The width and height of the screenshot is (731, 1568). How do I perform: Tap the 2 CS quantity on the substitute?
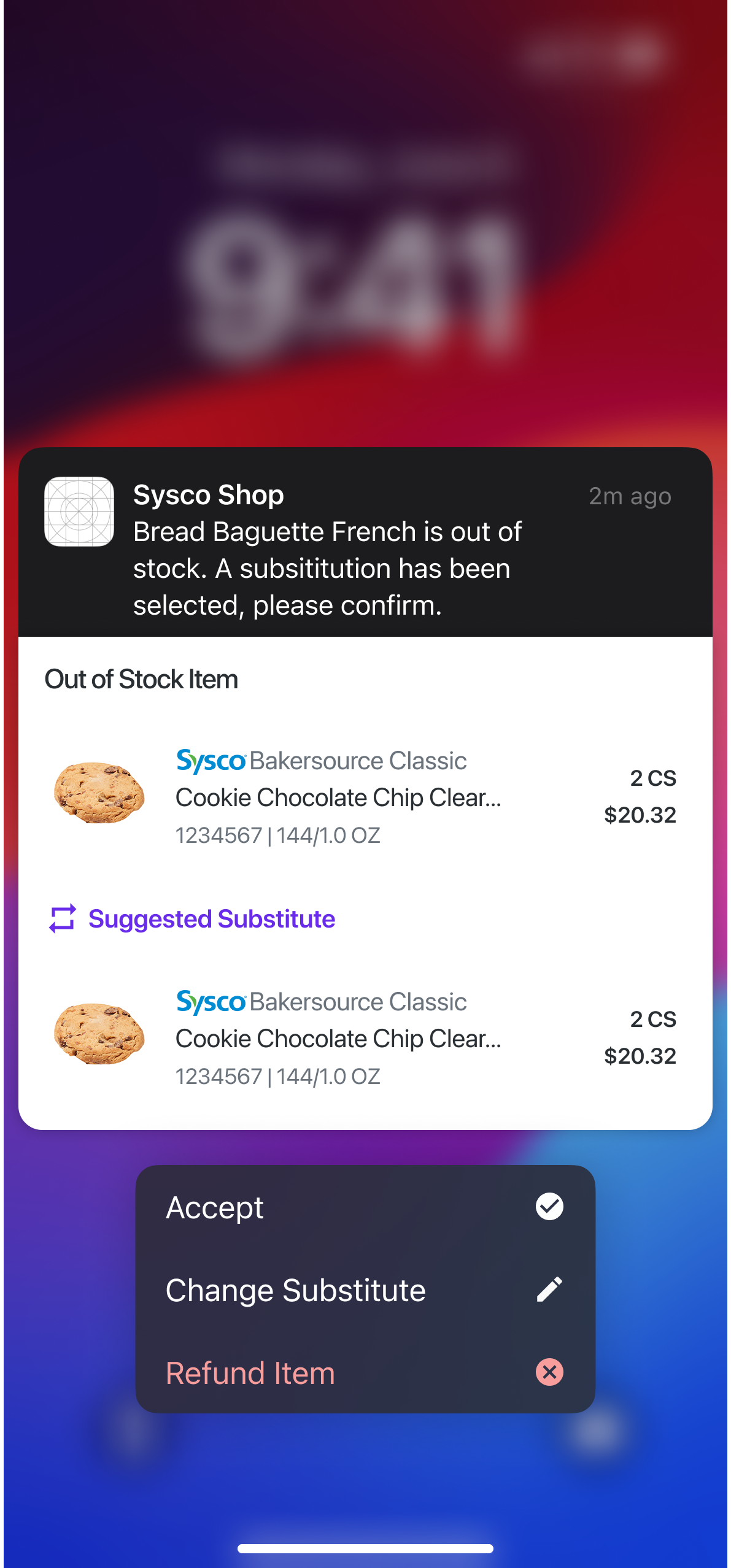(653, 1018)
